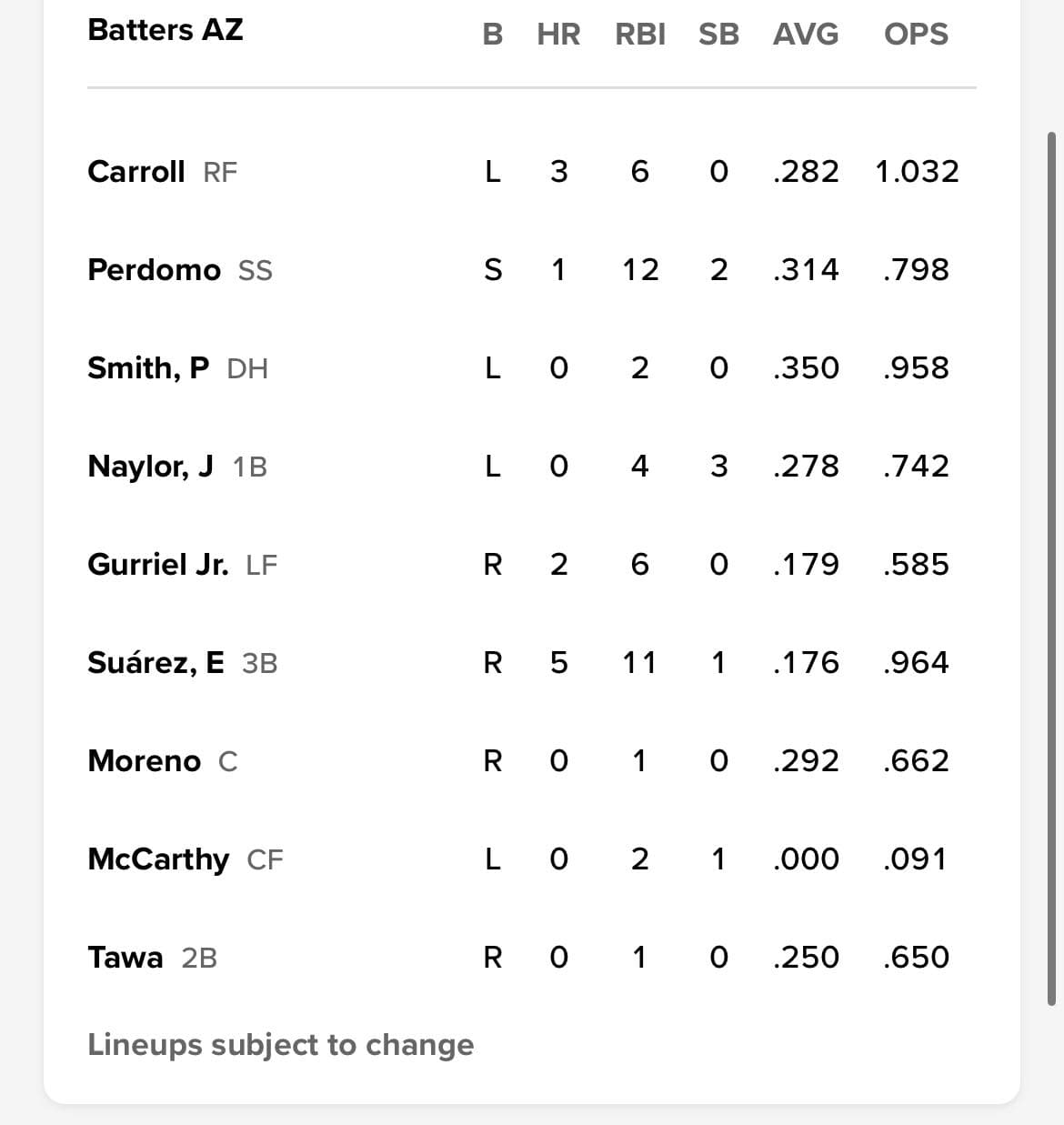1064x1125 pixels.
Task: Select the Smith, P batter row
Action: [148, 367]
